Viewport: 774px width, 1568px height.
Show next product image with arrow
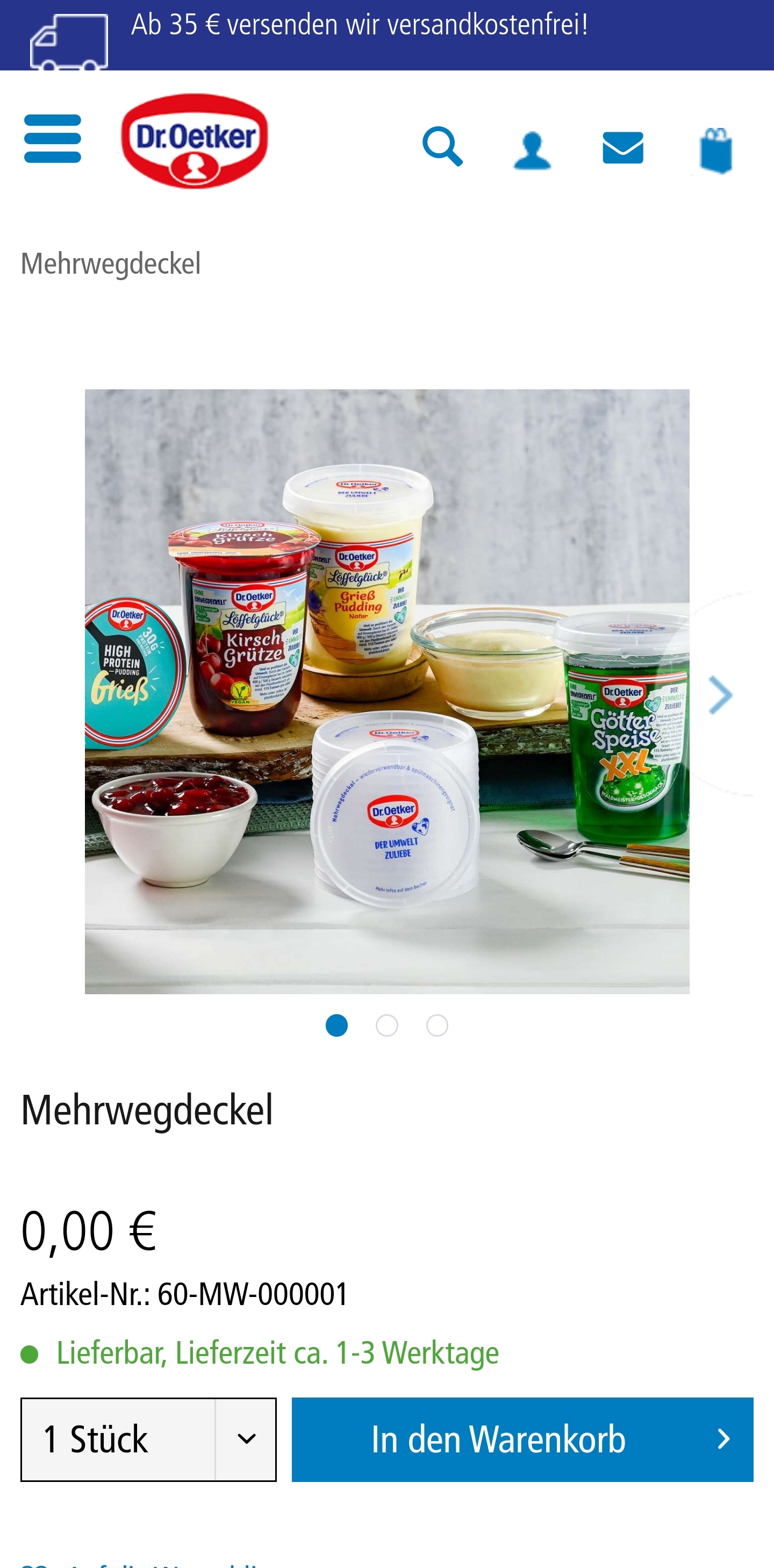(720, 695)
